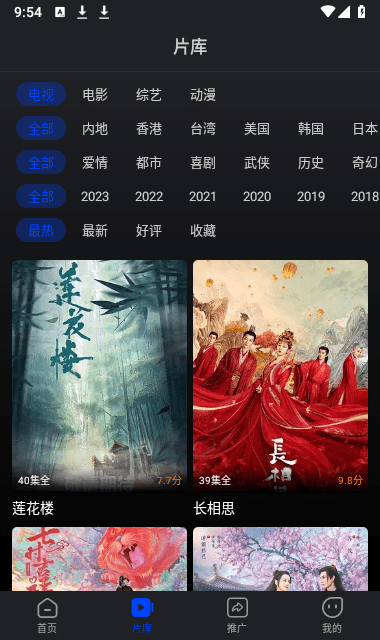Open the 莲花楼 drama card

pos(99,388)
